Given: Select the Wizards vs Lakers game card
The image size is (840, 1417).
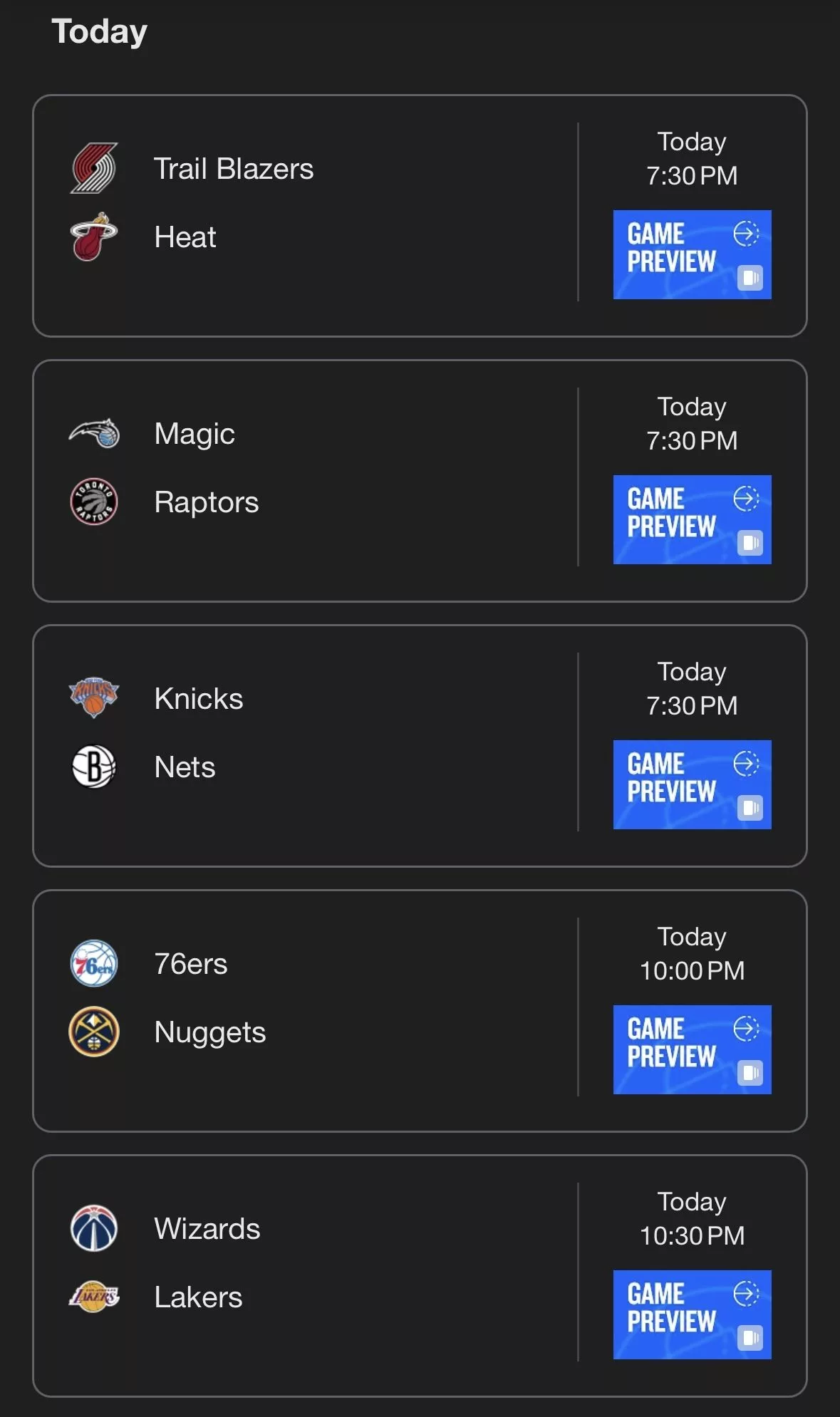Looking at the screenshot, I should (420, 1276).
